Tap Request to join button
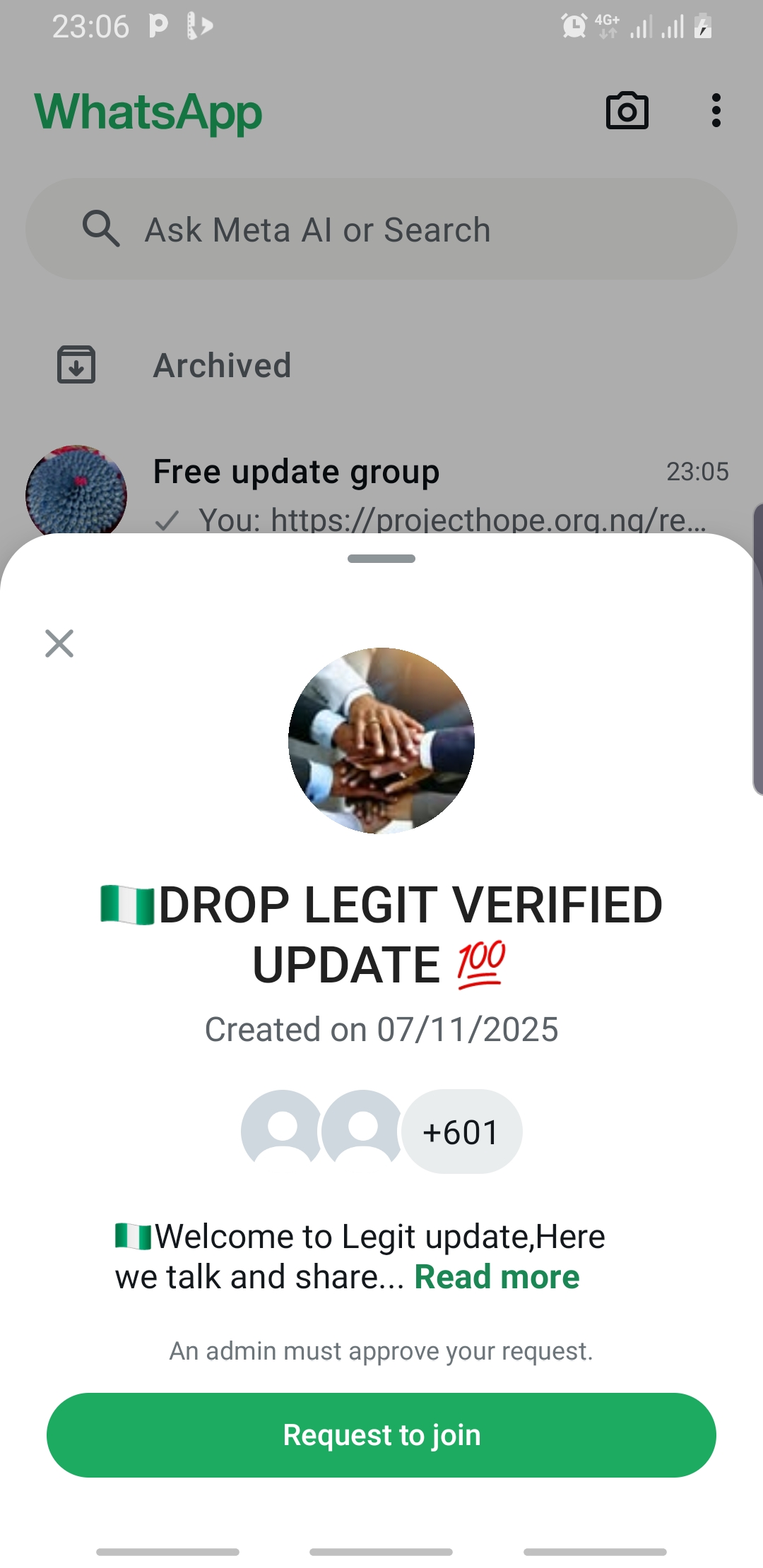This screenshot has width=763, height=1568. tap(381, 1435)
